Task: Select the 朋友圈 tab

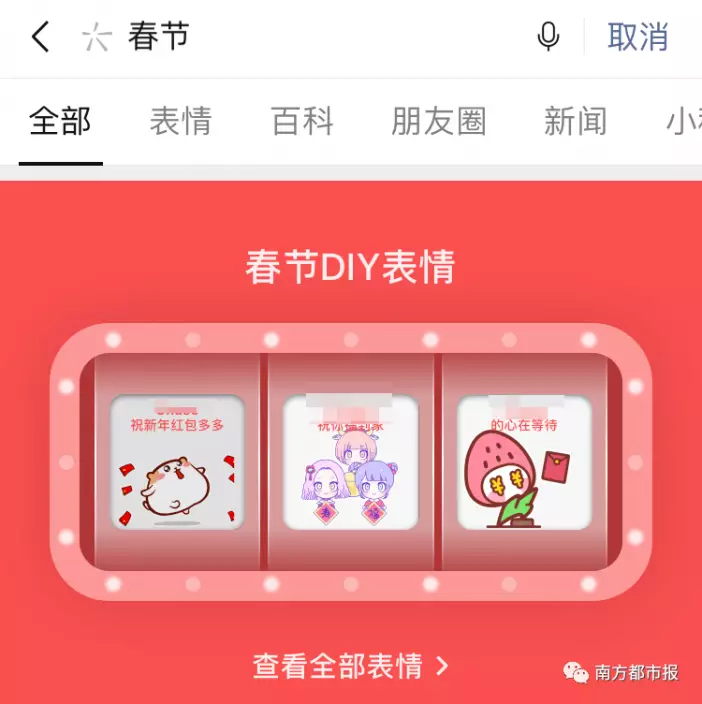Action: coord(438,122)
